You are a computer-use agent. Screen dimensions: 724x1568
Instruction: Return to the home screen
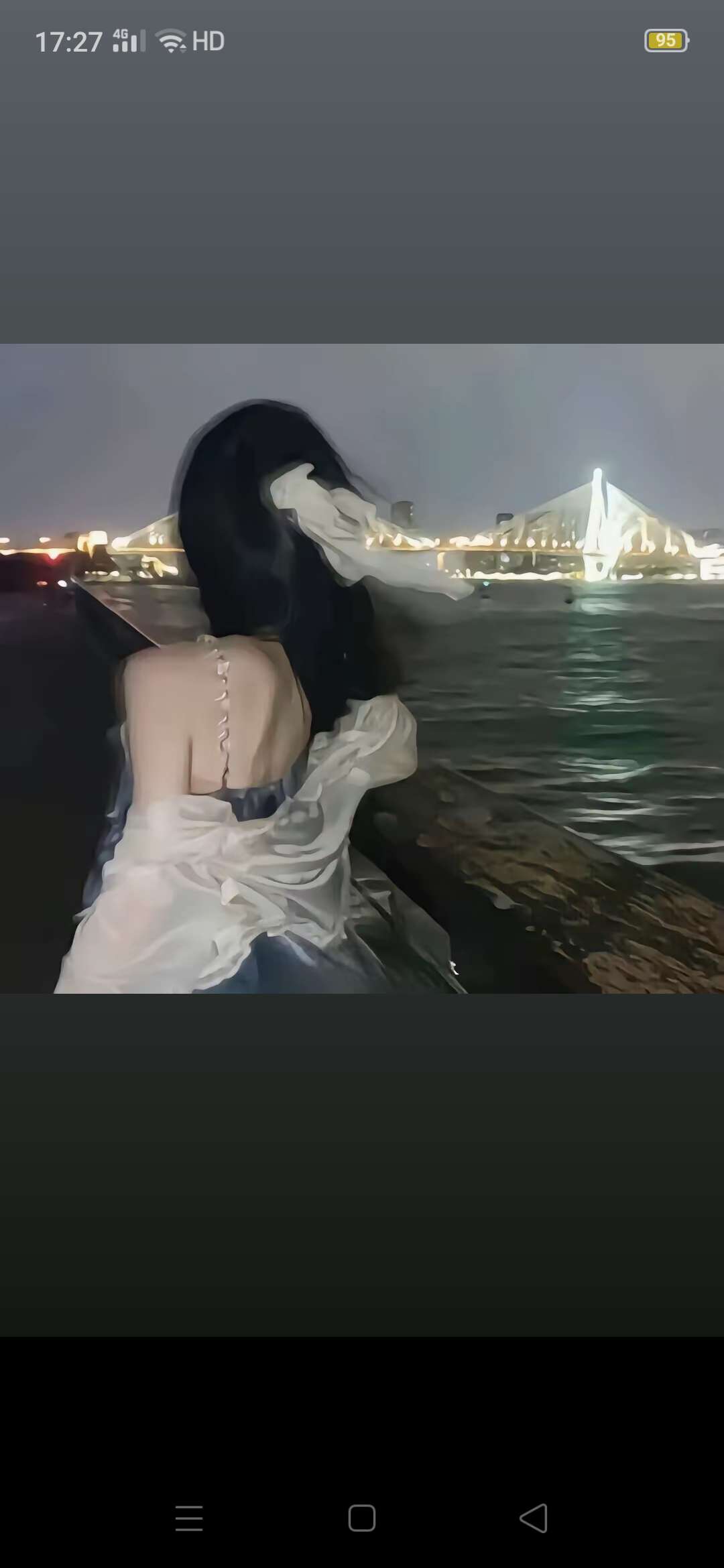(x=362, y=1518)
